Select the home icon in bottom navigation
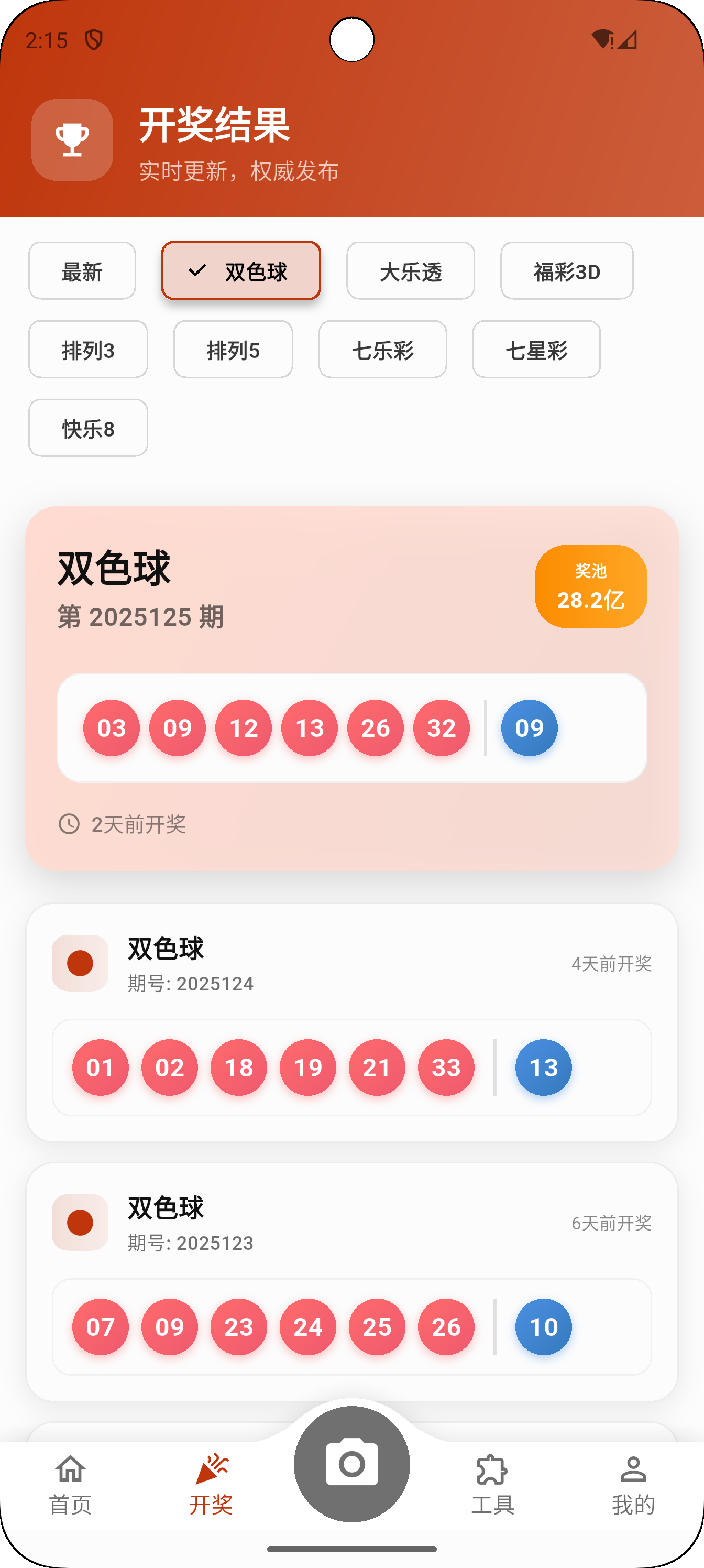This screenshot has width=704, height=1568. point(70,1469)
